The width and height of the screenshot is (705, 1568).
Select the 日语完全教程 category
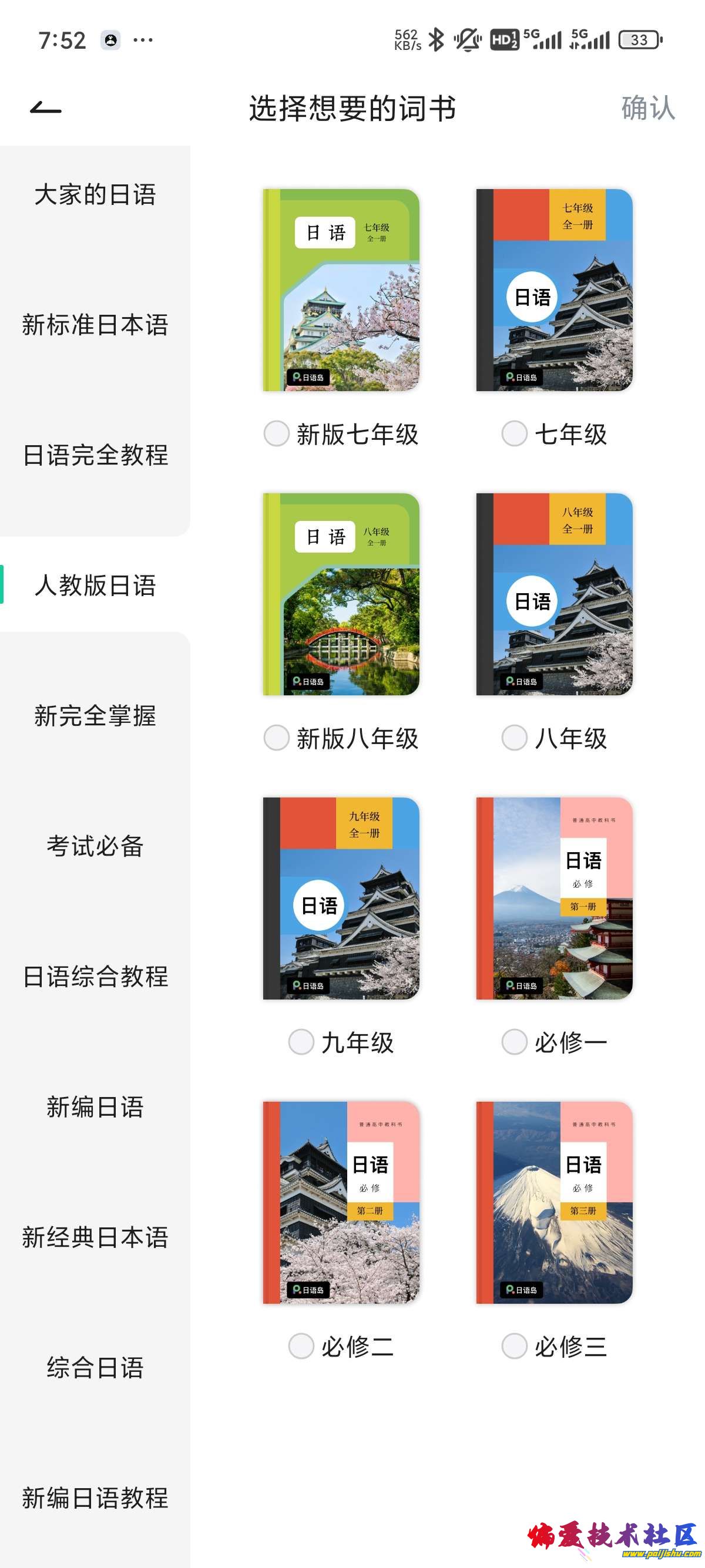coord(95,455)
